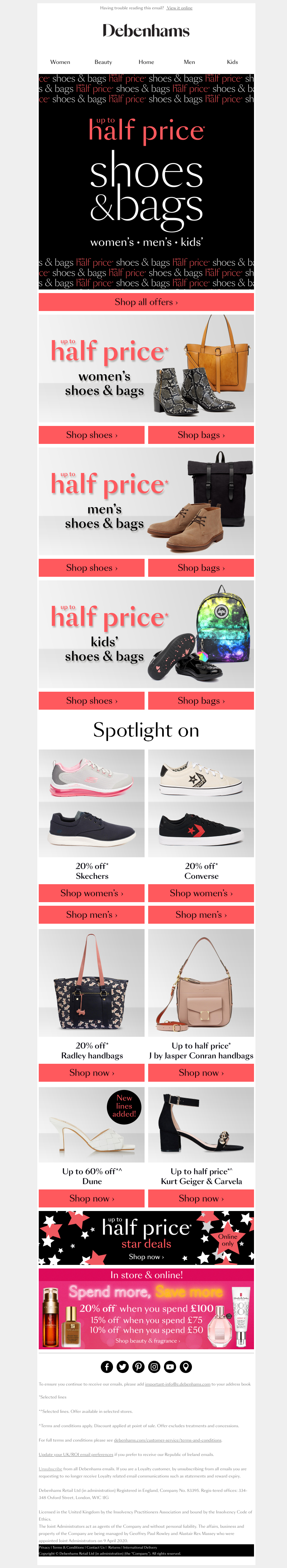Shop women's Skechers at 20% off
The image size is (287, 1568).
(92, 893)
